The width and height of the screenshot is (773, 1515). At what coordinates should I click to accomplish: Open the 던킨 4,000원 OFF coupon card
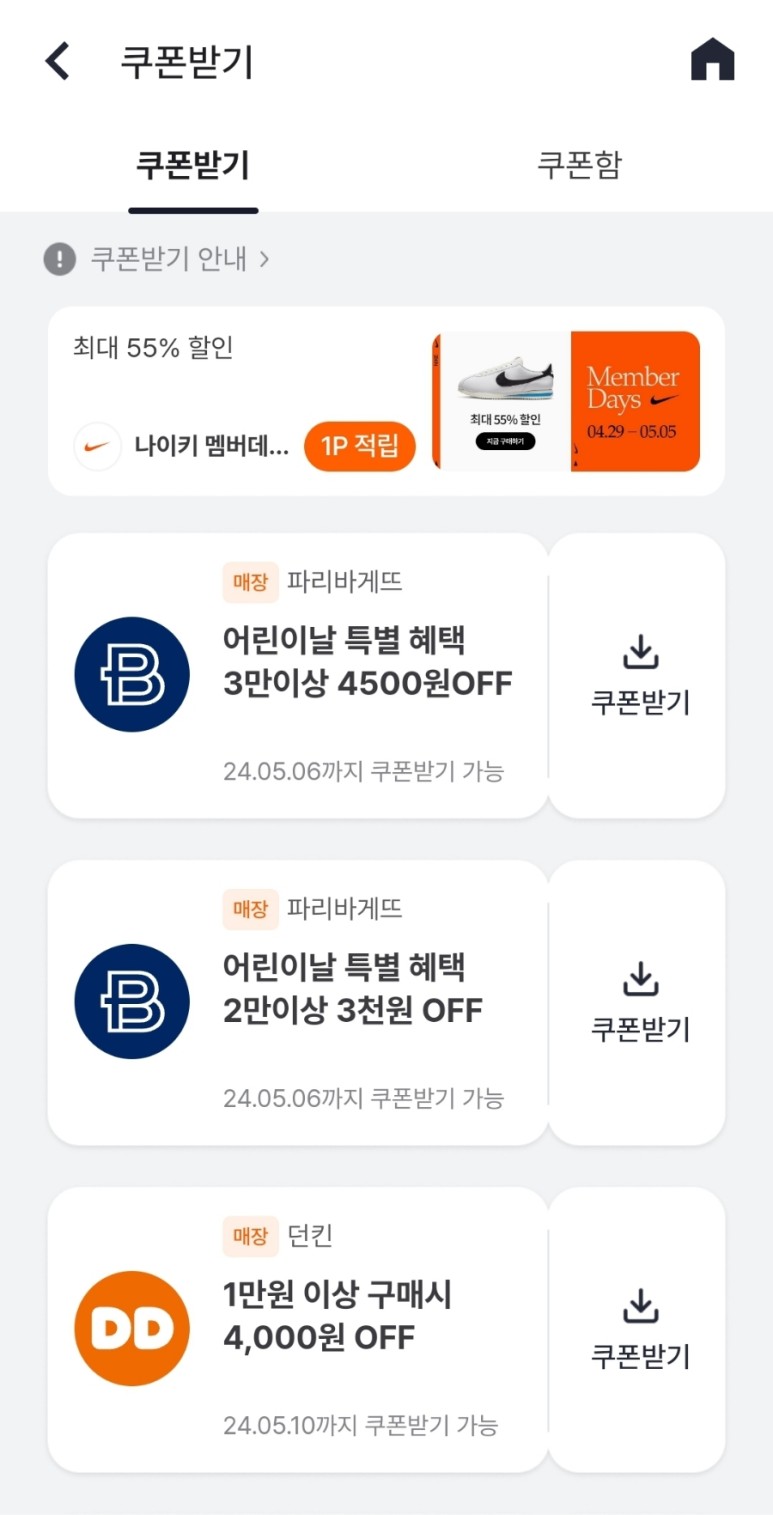[x=298, y=1329]
